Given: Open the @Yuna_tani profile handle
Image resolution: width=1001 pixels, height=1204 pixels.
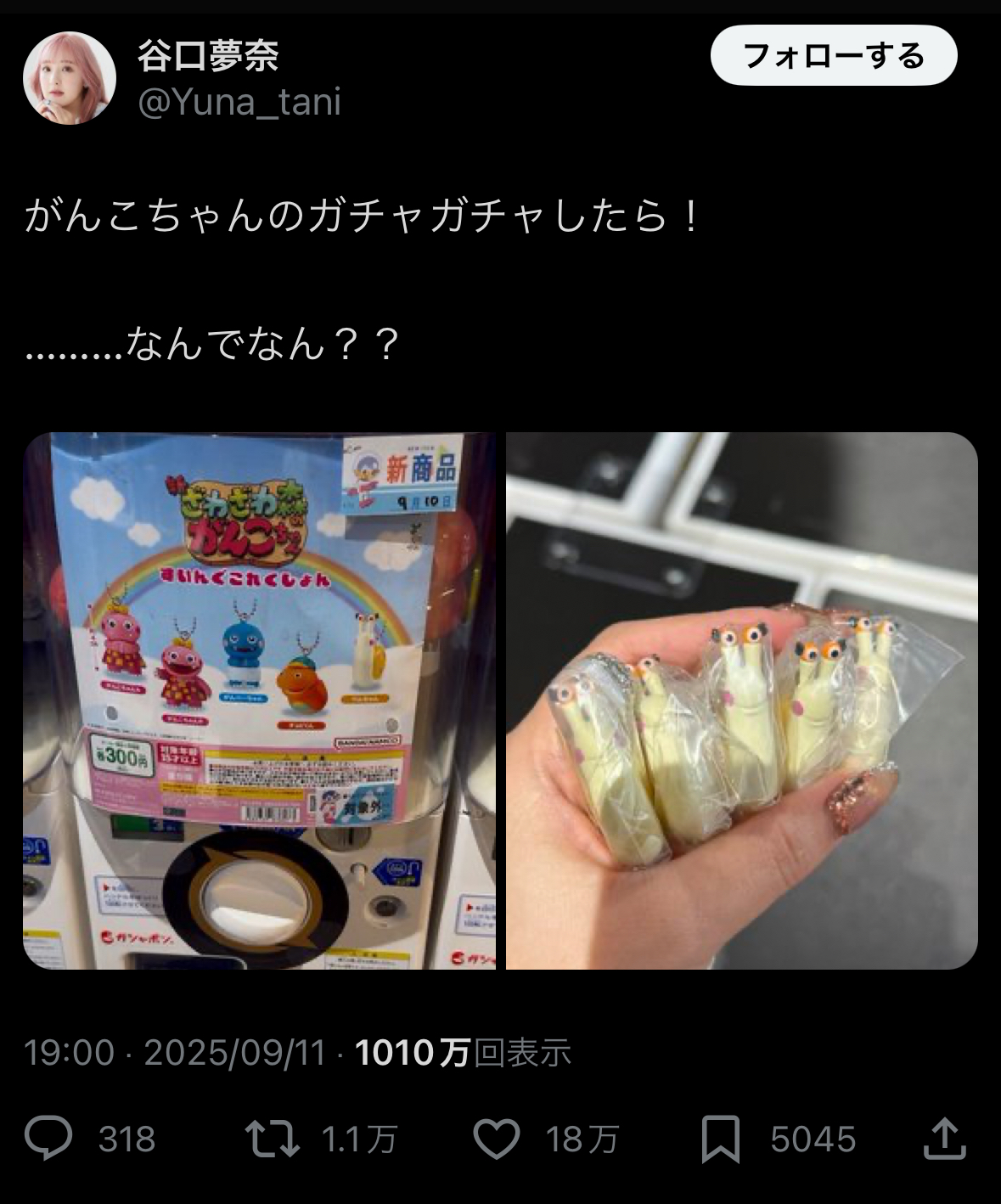Looking at the screenshot, I should (x=239, y=103).
